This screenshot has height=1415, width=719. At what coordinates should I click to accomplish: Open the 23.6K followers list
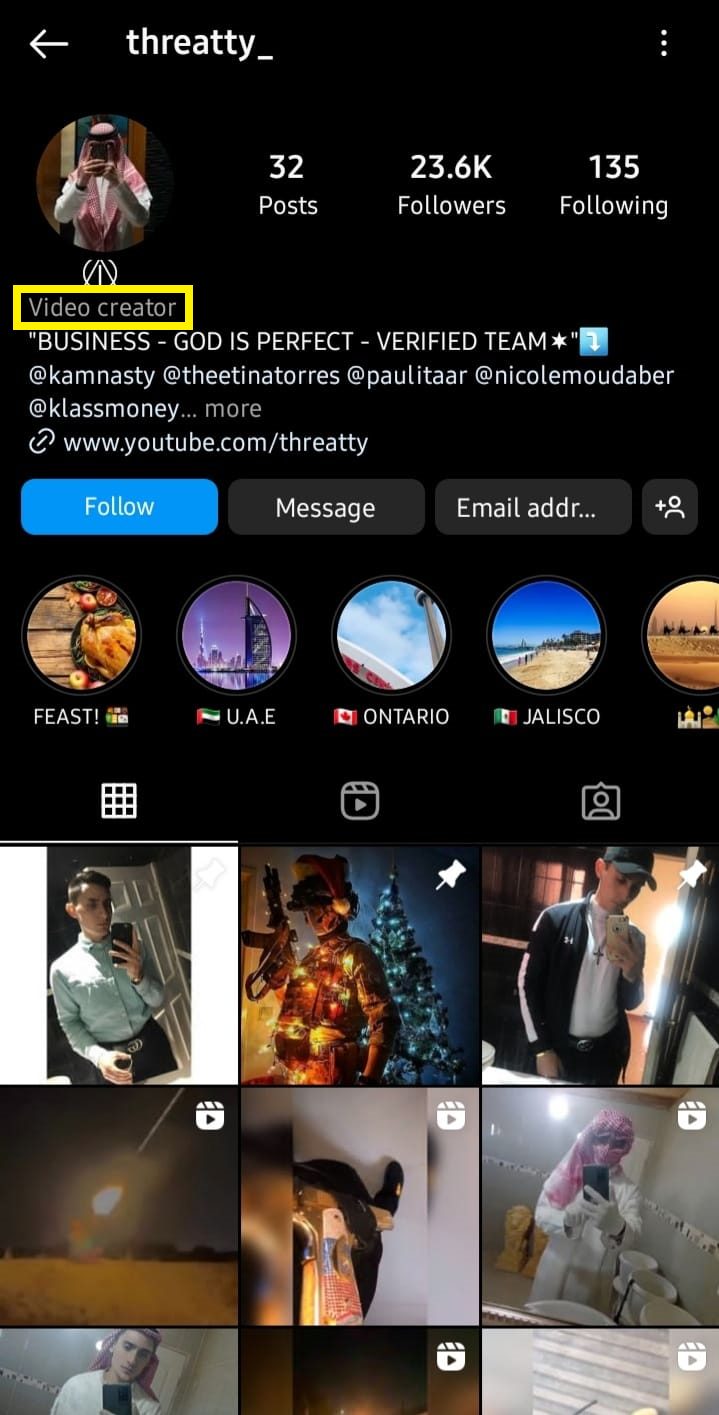click(451, 184)
